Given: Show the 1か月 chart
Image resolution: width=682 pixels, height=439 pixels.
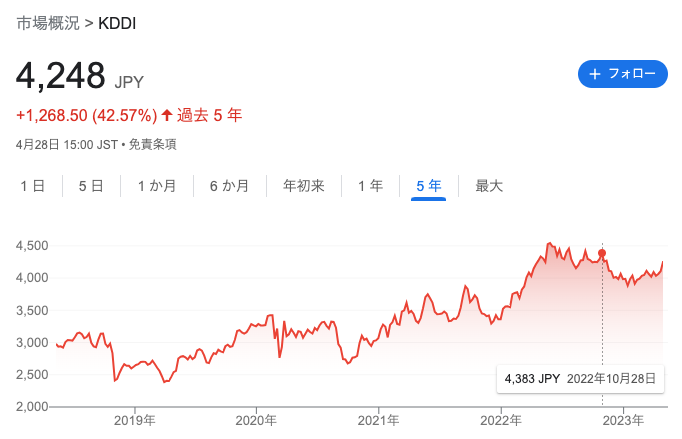Looking at the screenshot, I should (157, 185).
